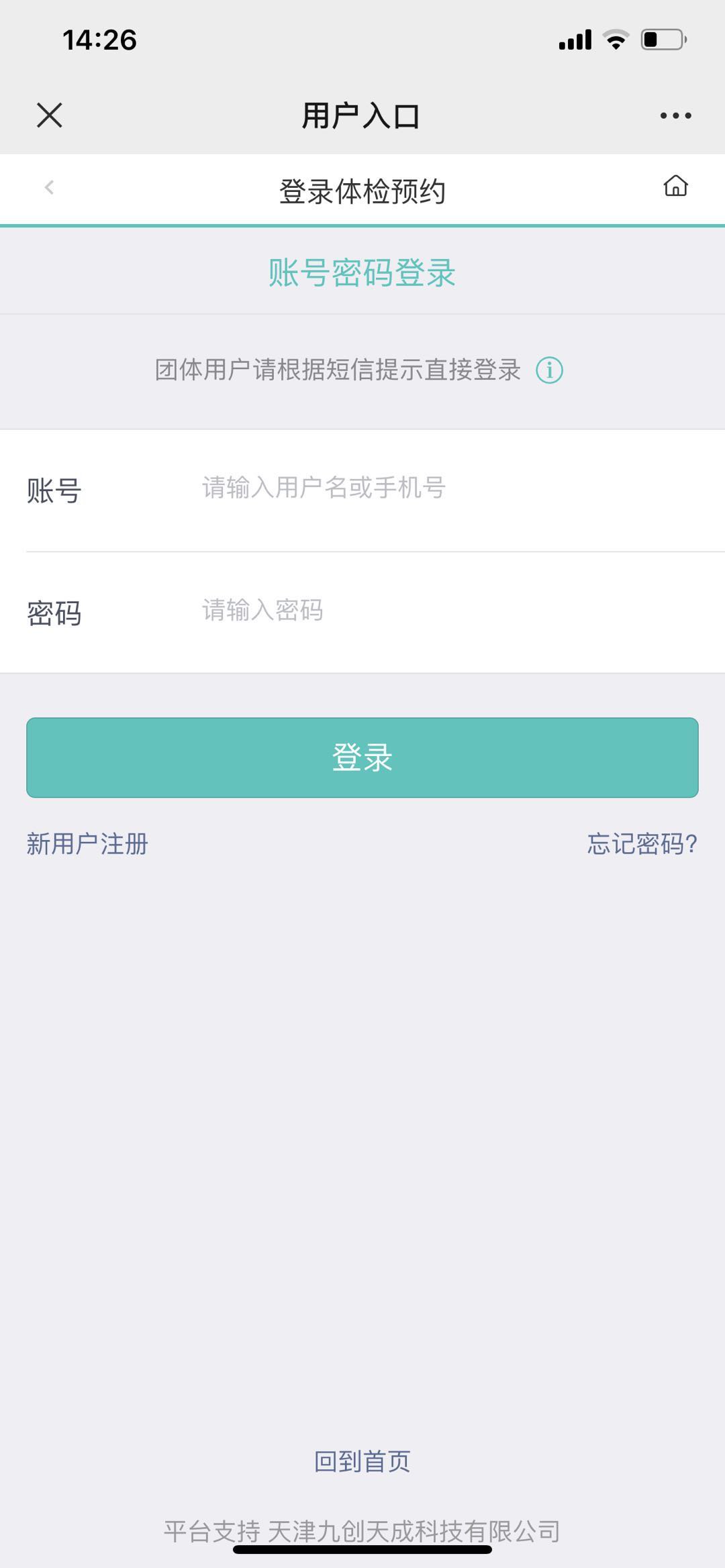
Task: Focus the 密码 password field
Action: click(443, 611)
